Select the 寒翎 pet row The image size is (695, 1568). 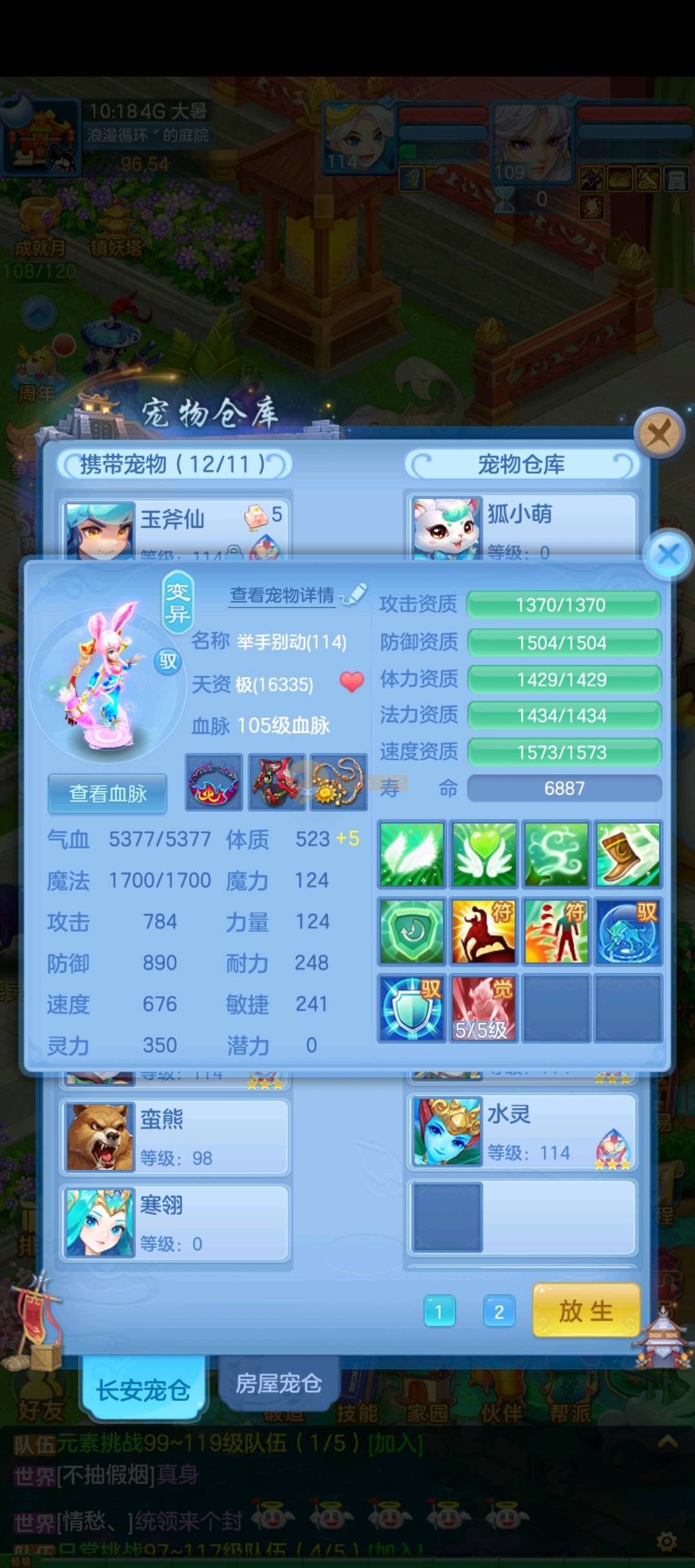coord(175,1222)
